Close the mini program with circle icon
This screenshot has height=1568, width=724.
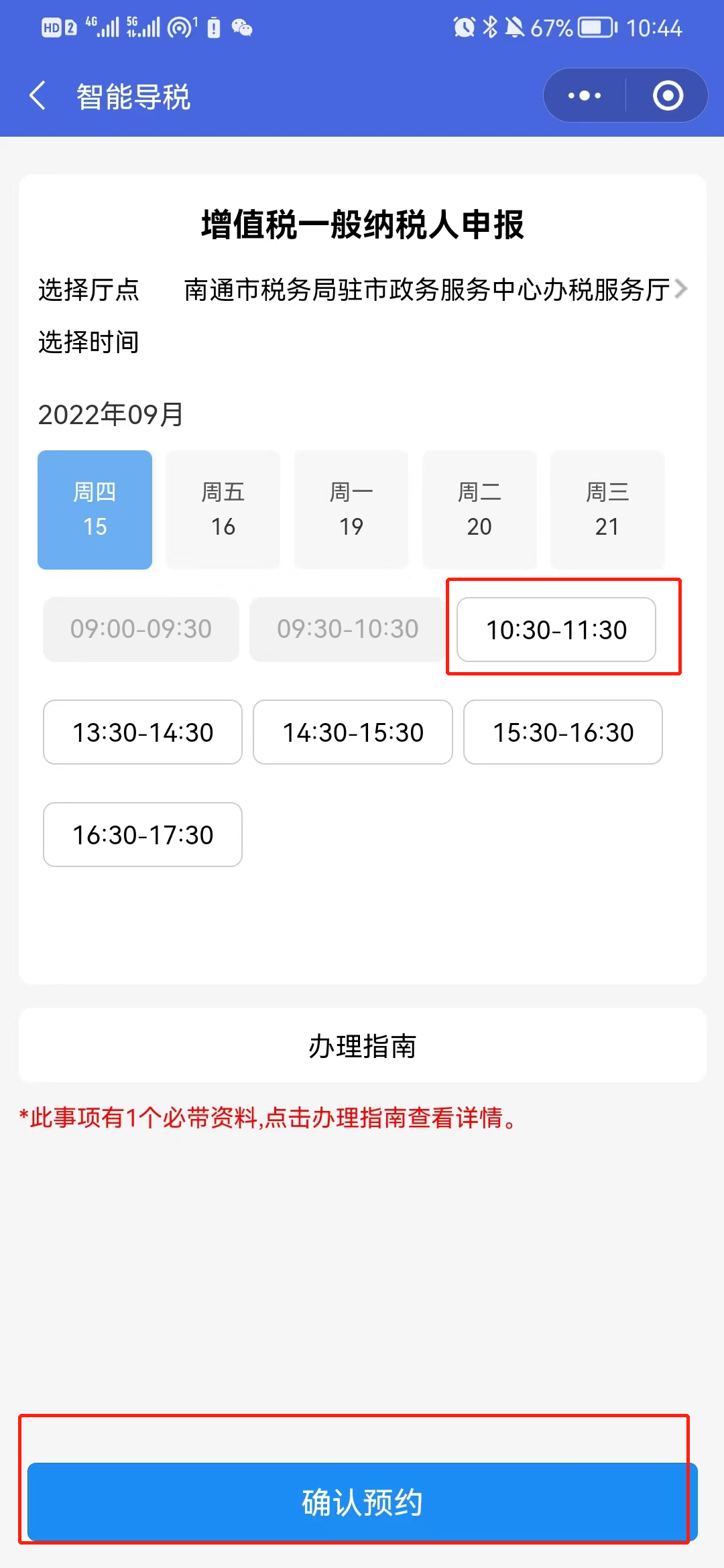(x=668, y=96)
